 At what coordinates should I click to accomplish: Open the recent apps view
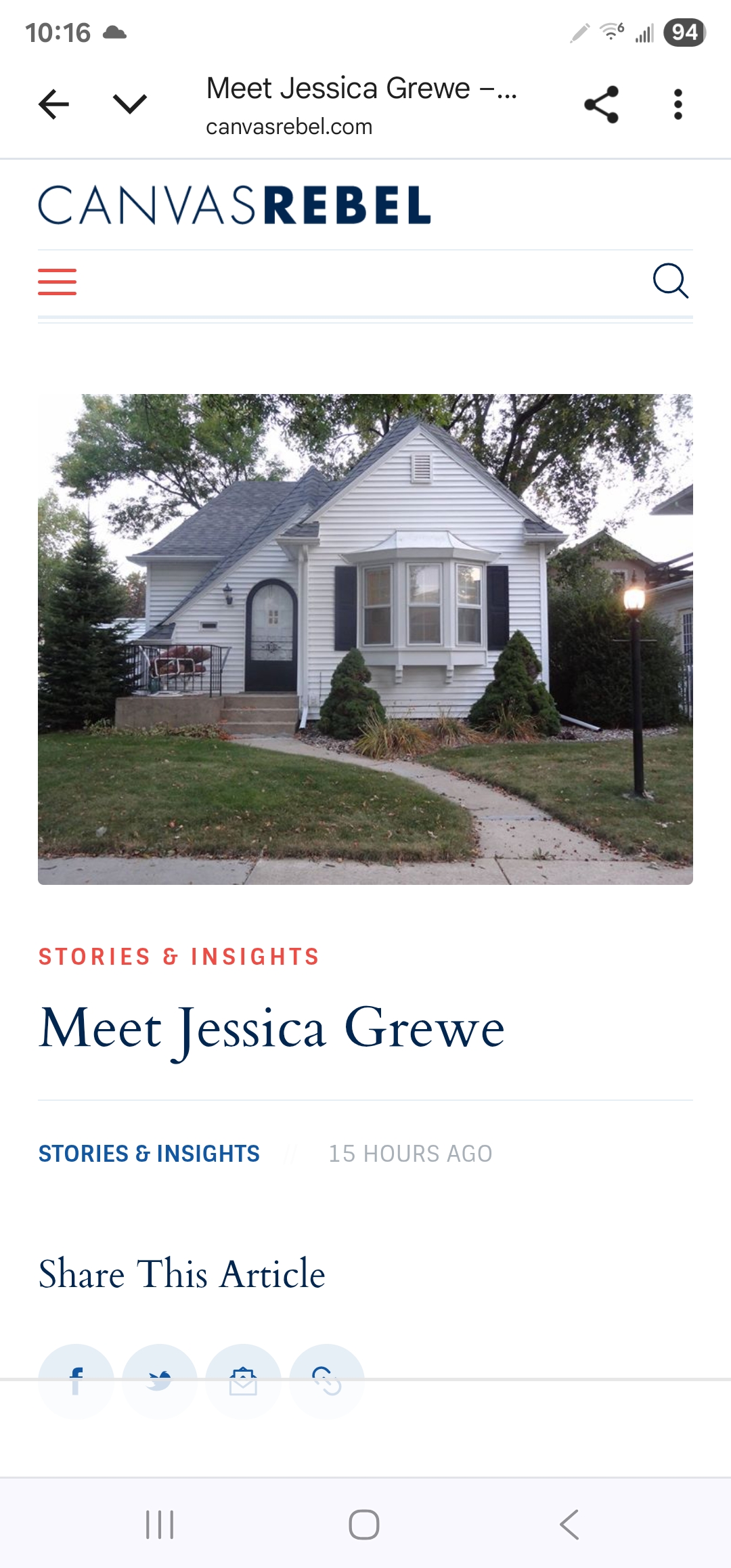pos(160,1525)
